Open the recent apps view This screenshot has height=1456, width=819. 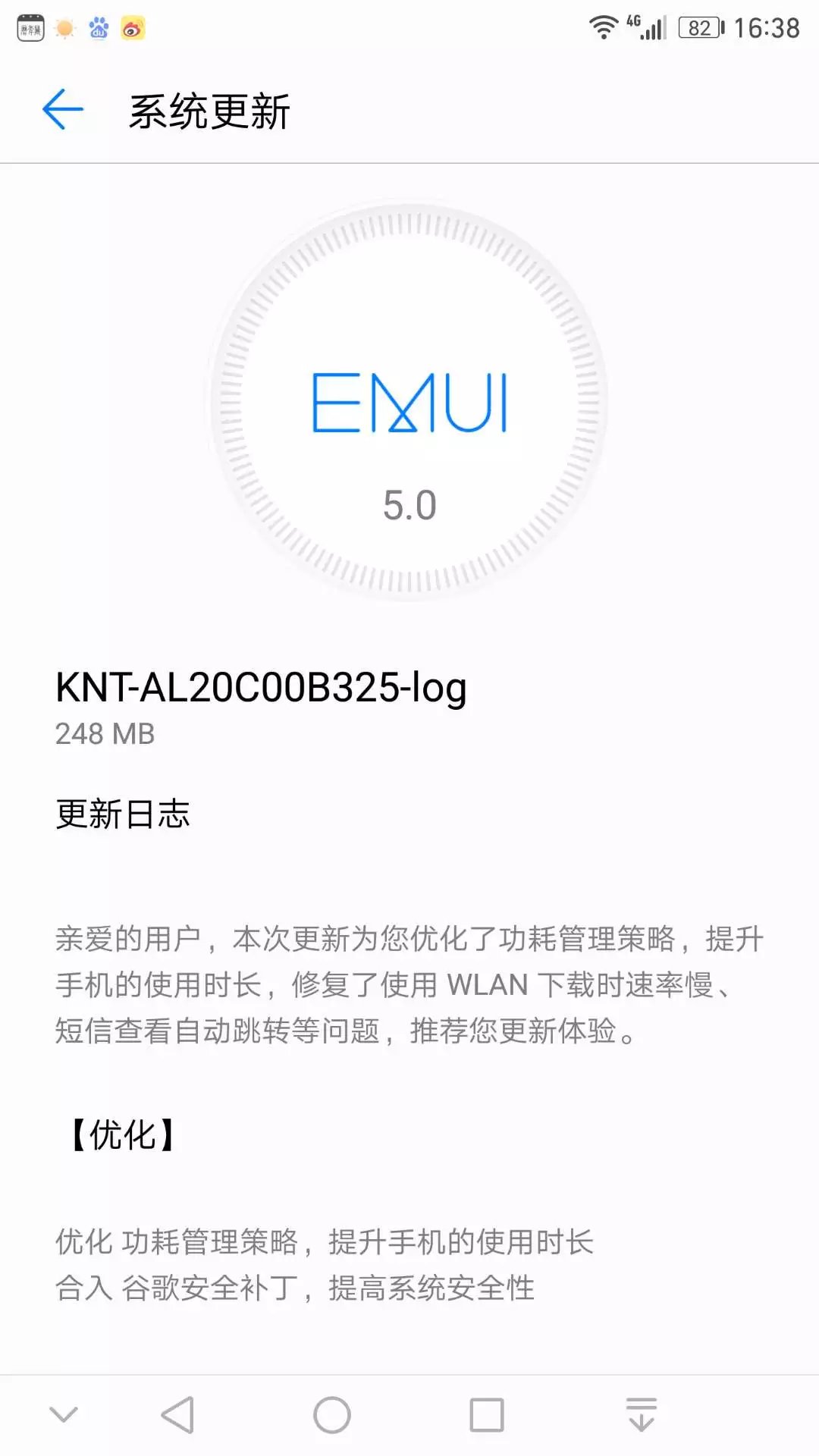pos(487,1415)
